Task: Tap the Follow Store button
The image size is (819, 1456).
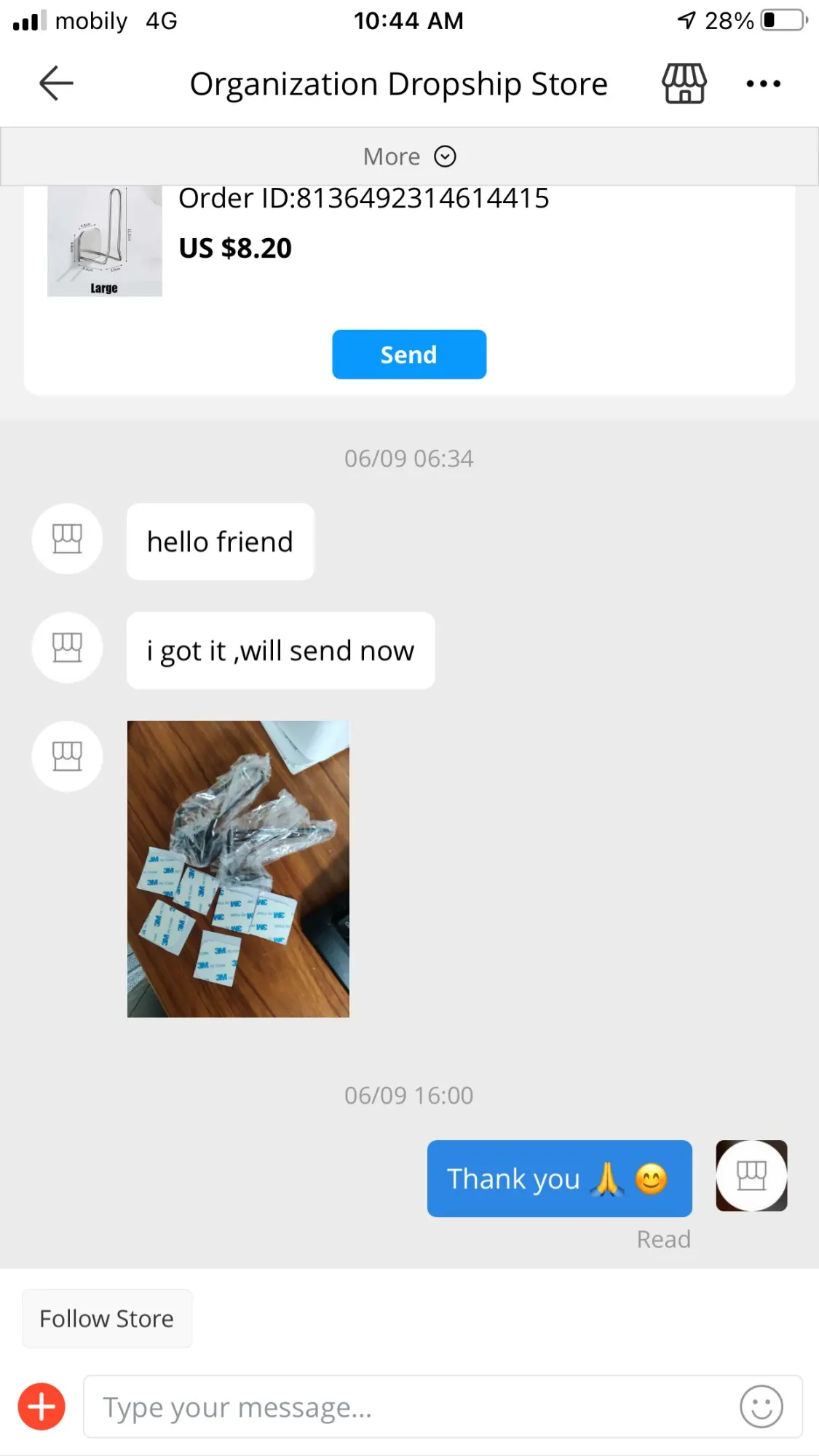Action: point(107,1318)
